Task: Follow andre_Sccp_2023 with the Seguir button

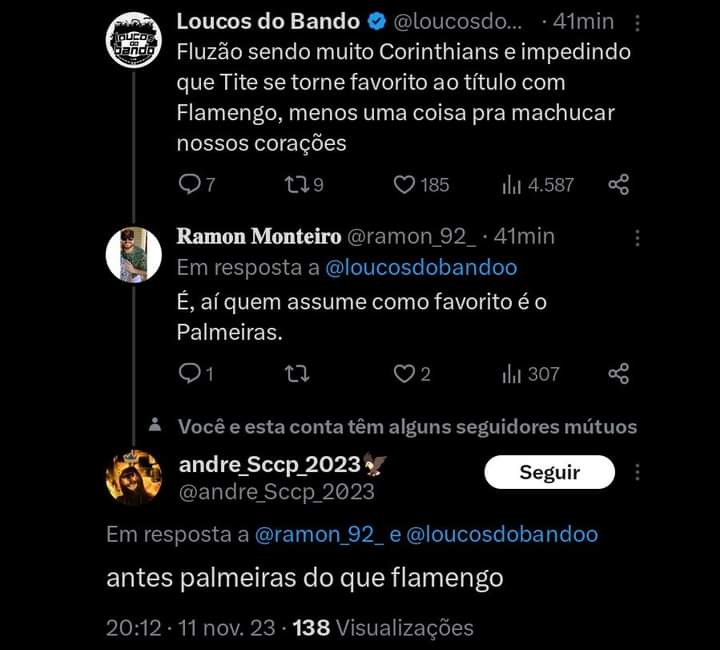Action: (549, 473)
